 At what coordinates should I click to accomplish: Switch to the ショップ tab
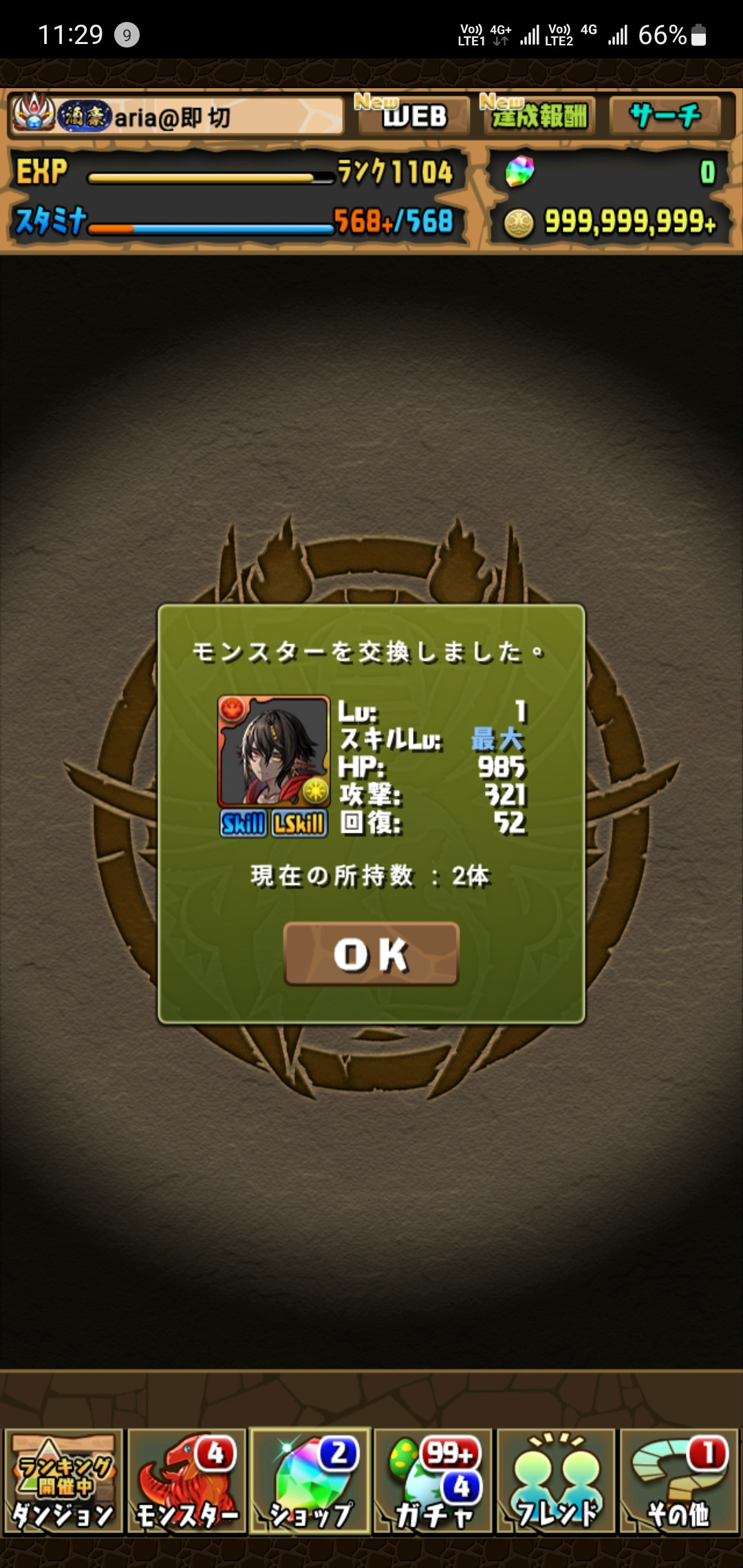(x=310, y=1481)
